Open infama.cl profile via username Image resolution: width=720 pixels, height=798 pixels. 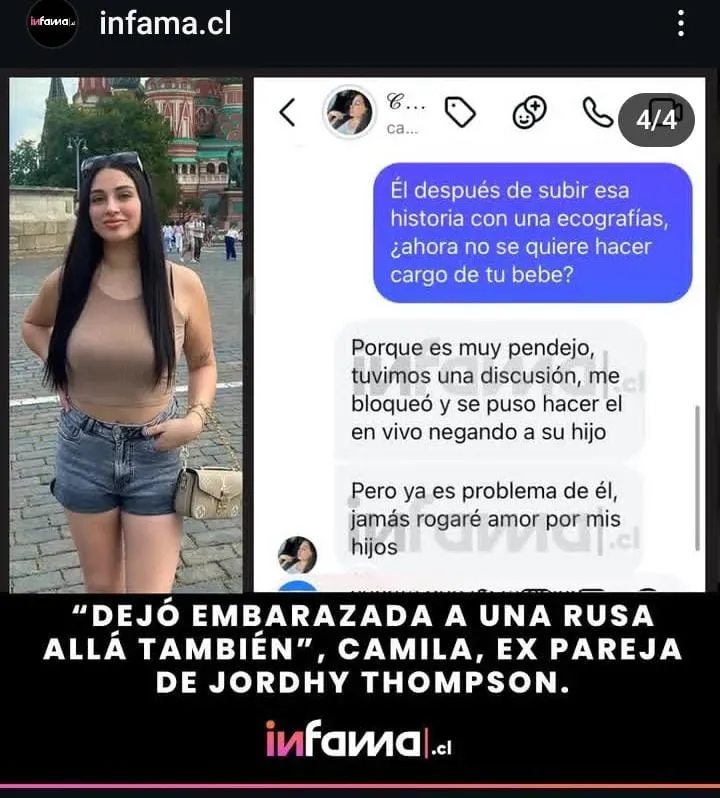[x=165, y=23]
